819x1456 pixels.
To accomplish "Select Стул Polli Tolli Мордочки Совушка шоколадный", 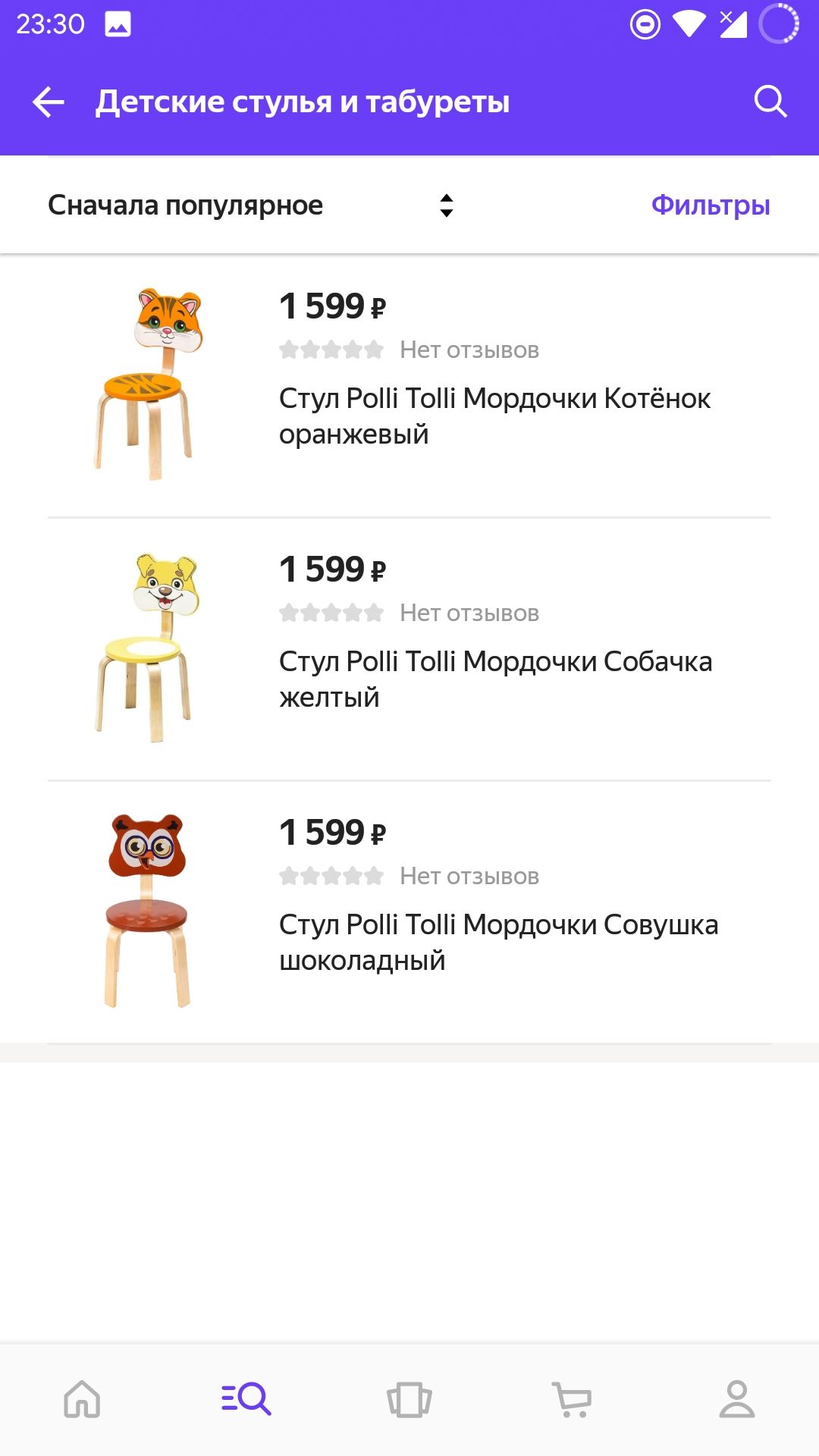I will [497, 942].
